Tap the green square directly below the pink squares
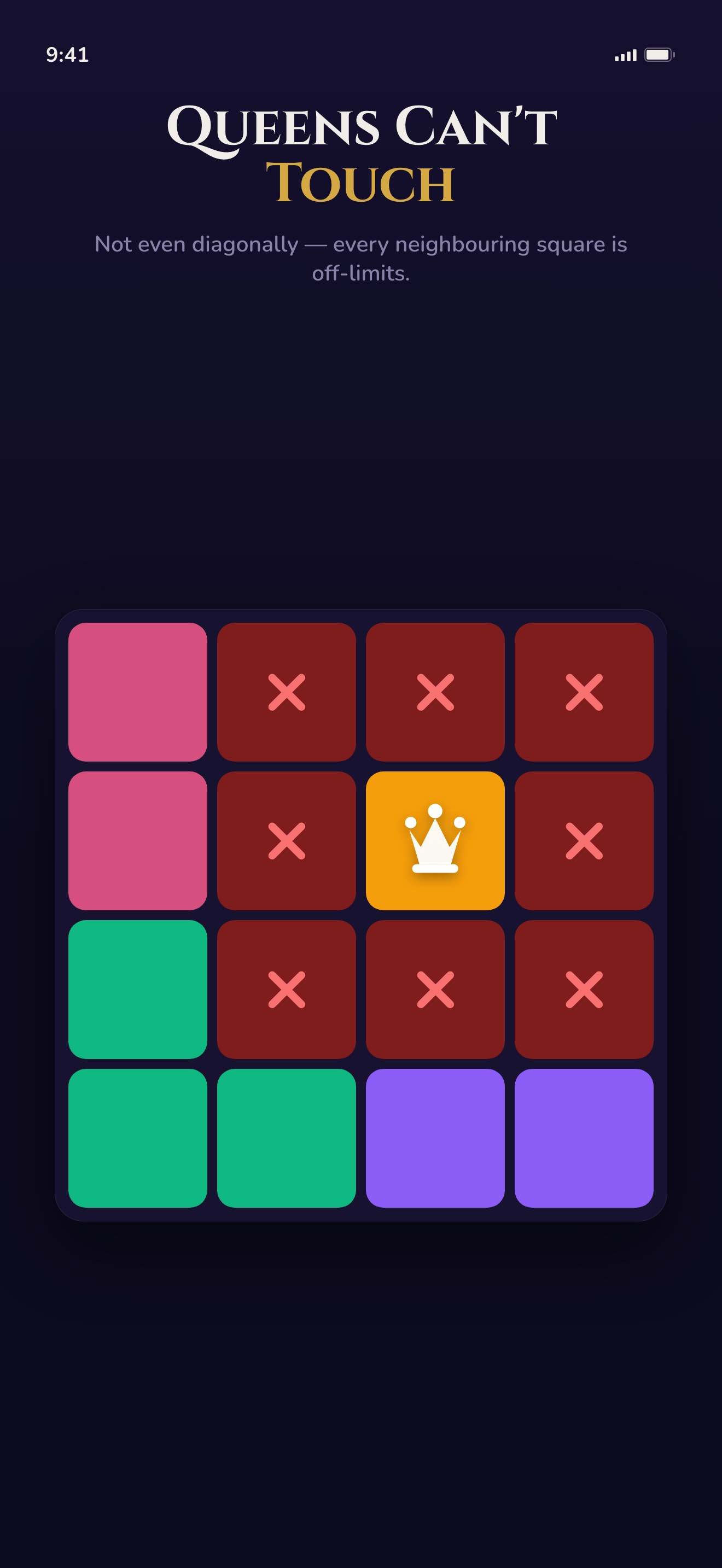This screenshot has height=1568, width=722. coord(138,989)
